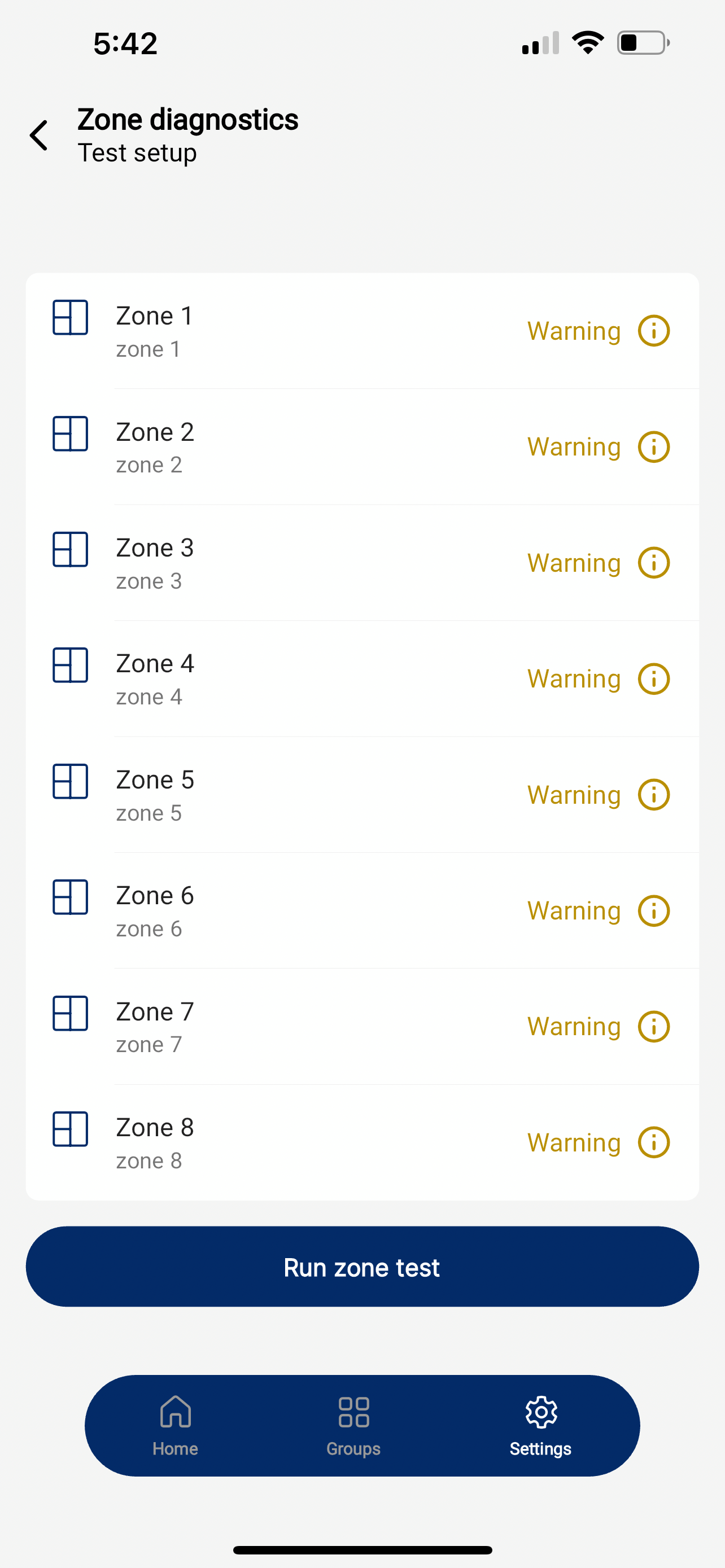Viewport: 725px width, 1568px height.
Task: Tap the info icon beside Zone 3
Action: coord(654,563)
